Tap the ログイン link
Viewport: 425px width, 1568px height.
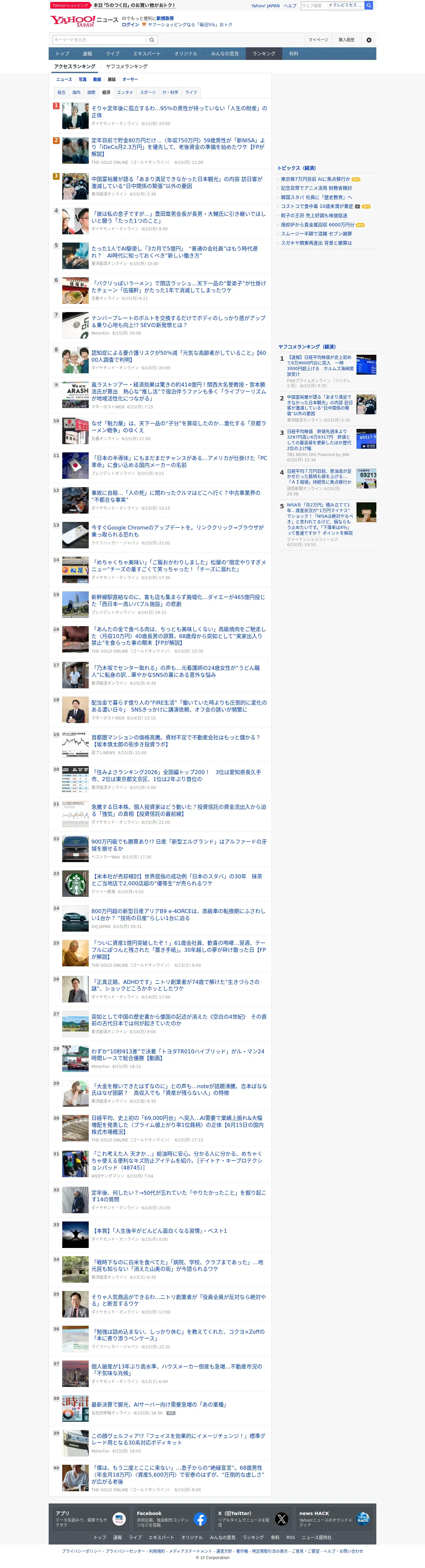coord(130,25)
